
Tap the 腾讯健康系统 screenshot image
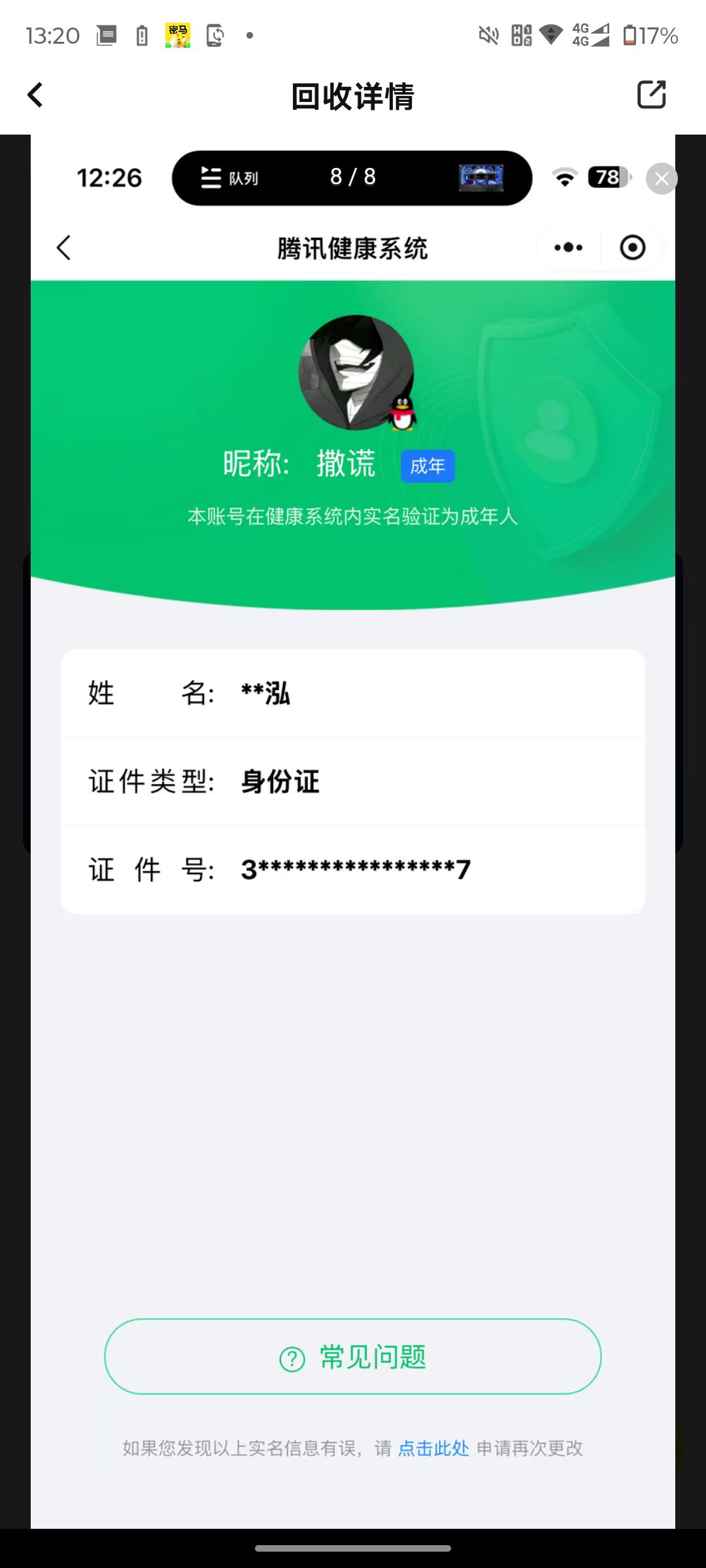pos(353,980)
